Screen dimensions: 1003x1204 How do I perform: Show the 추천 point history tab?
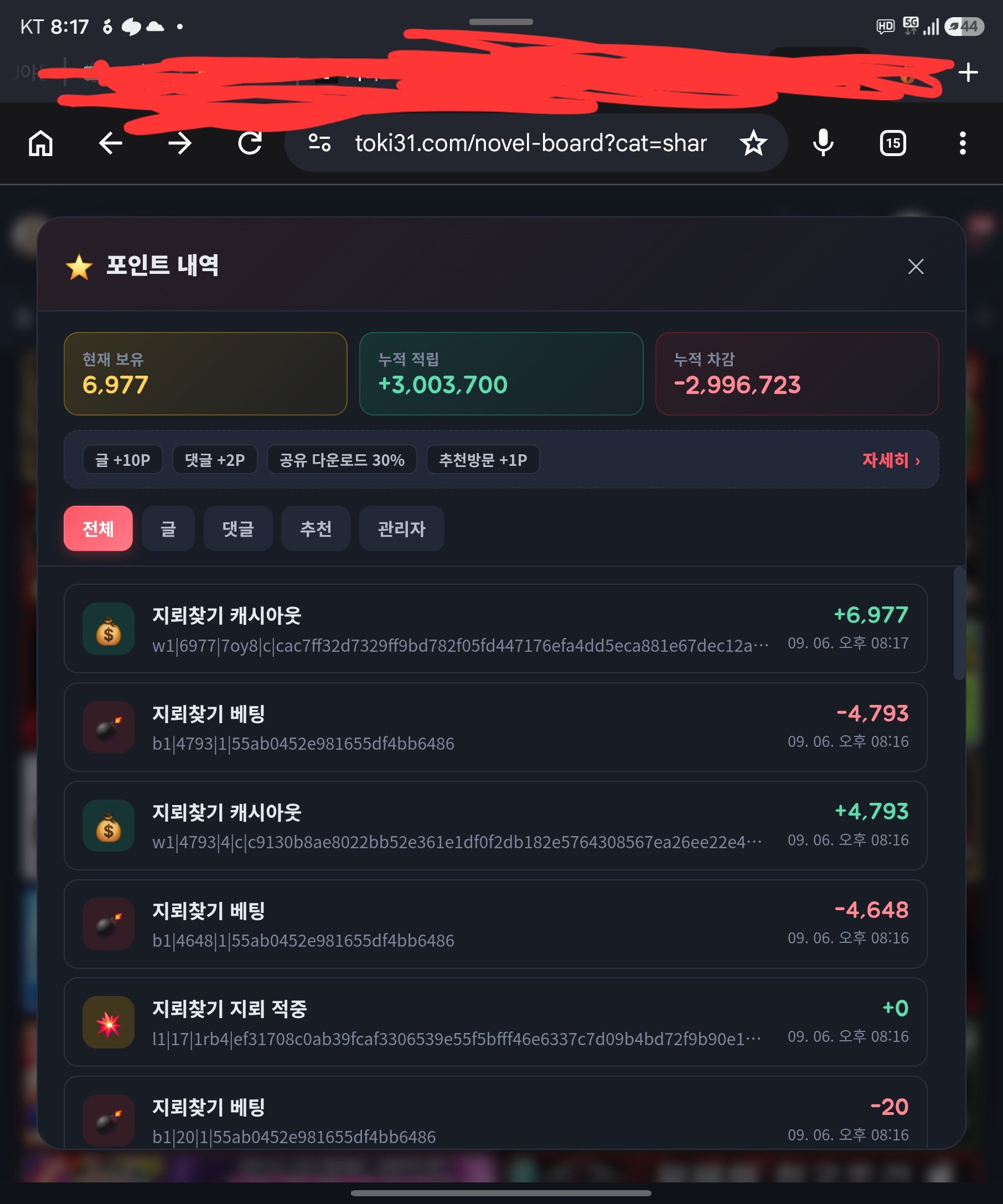(316, 528)
